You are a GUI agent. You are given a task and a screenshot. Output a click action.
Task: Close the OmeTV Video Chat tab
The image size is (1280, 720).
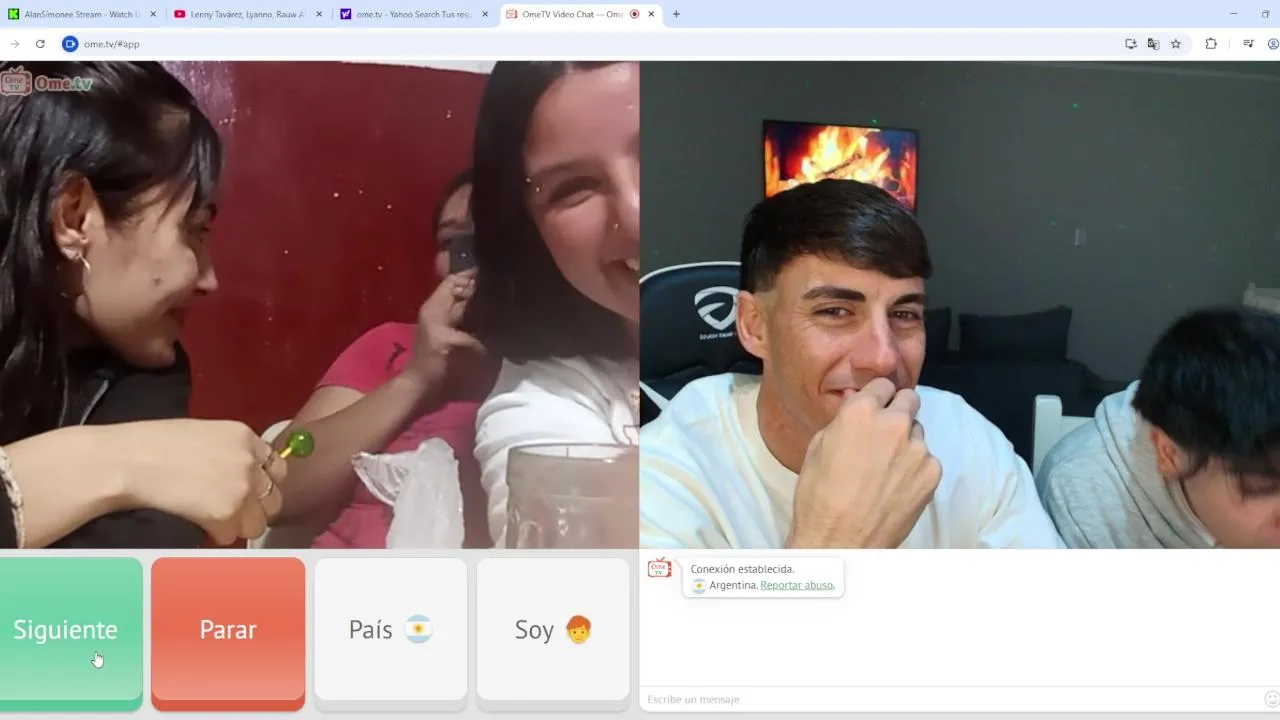pyautogui.click(x=652, y=14)
